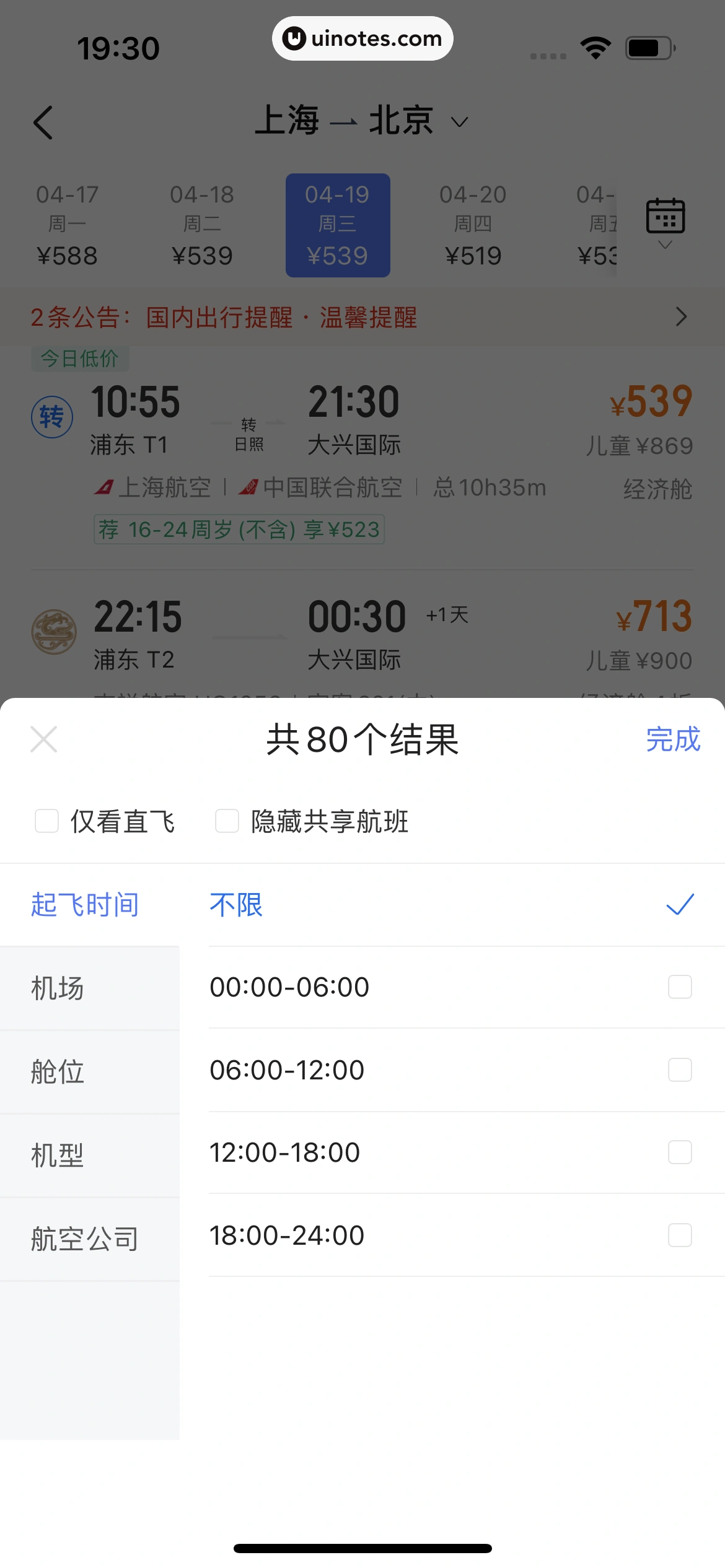Check the 00:00-06:00 departure slot

pos(680,987)
